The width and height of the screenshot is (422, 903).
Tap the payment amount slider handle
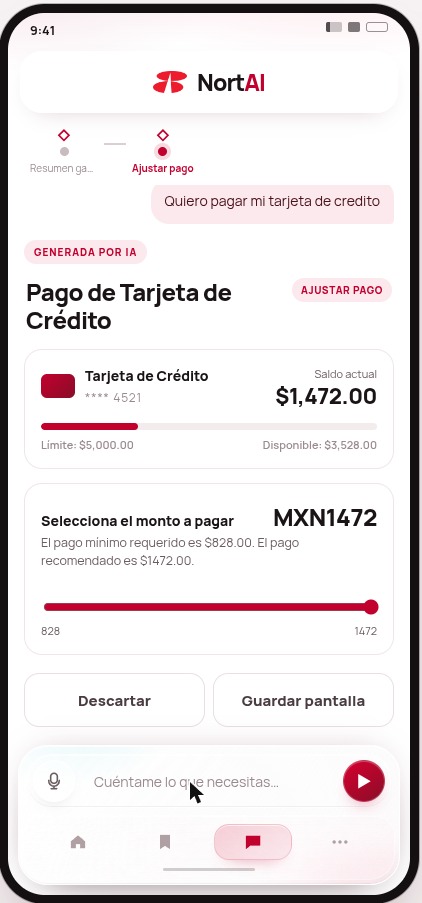[x=371, y=607]
